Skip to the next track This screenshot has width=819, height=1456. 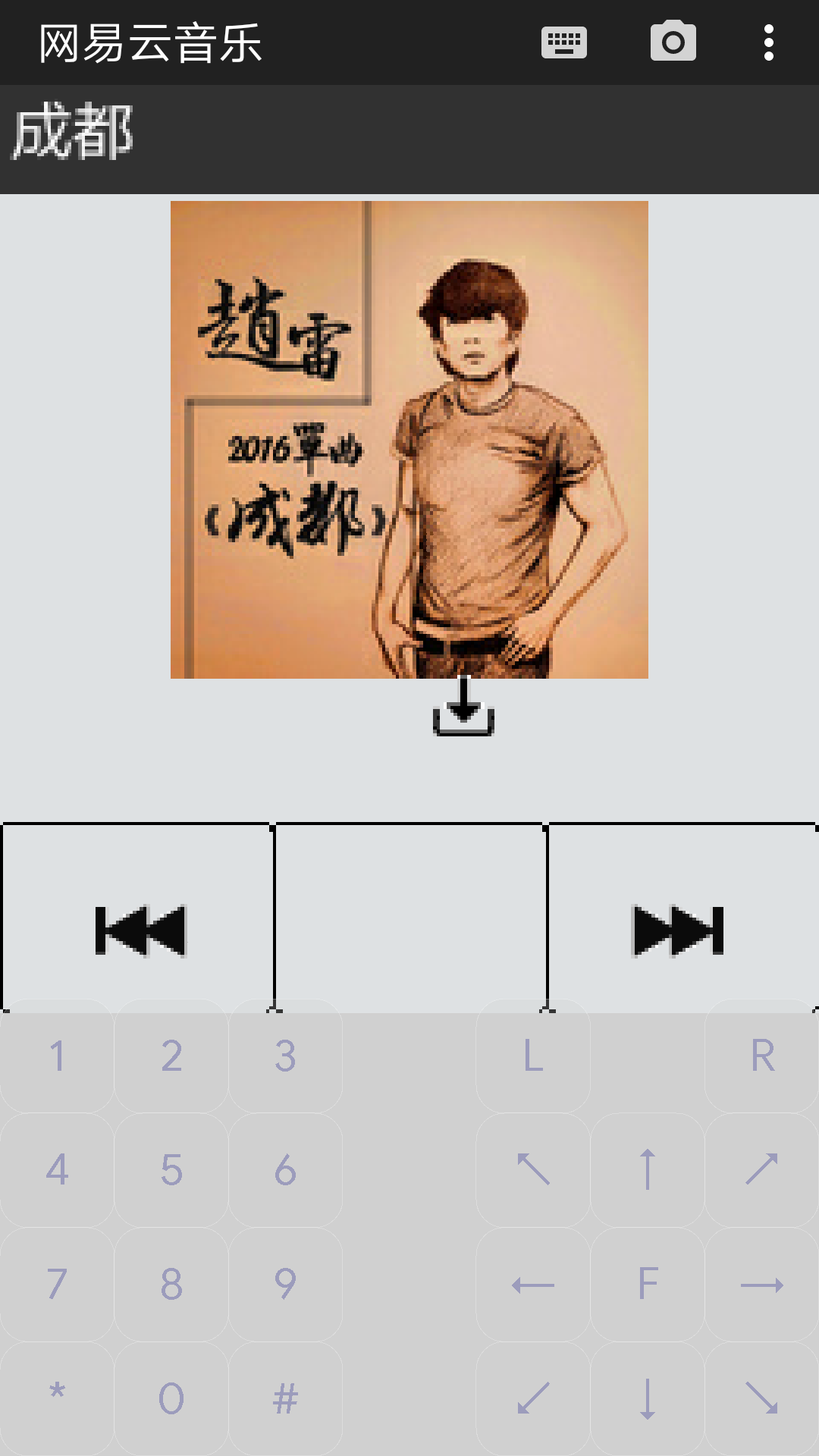[x=679, y=930]
